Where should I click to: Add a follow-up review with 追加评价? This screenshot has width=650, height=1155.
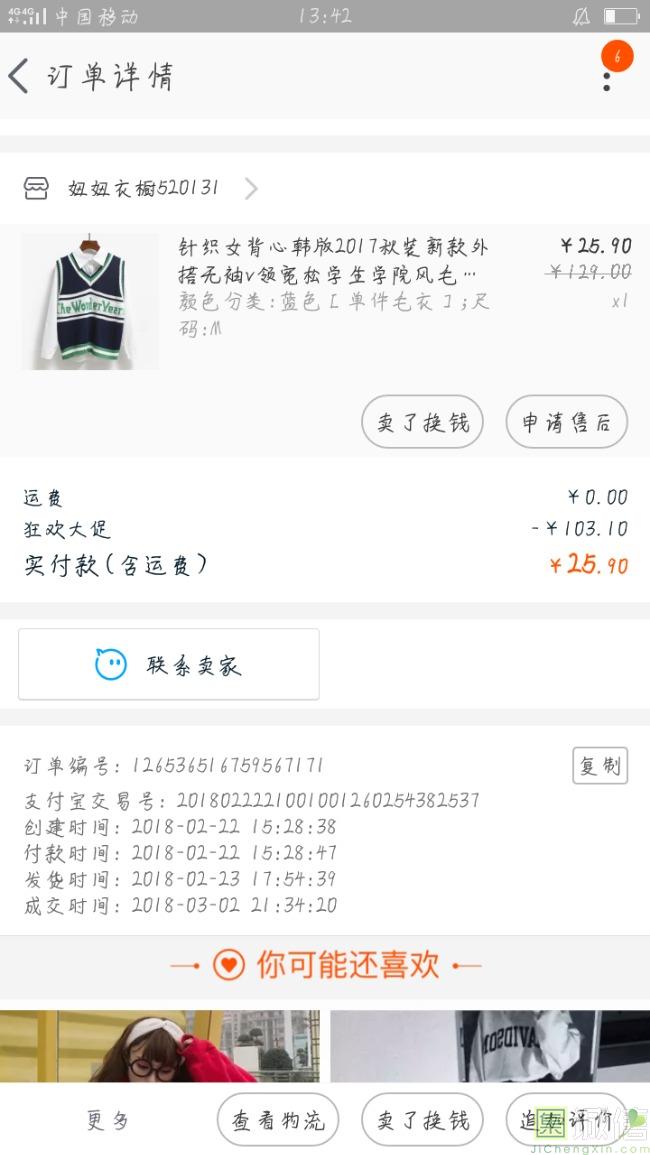coord(566,1120)
